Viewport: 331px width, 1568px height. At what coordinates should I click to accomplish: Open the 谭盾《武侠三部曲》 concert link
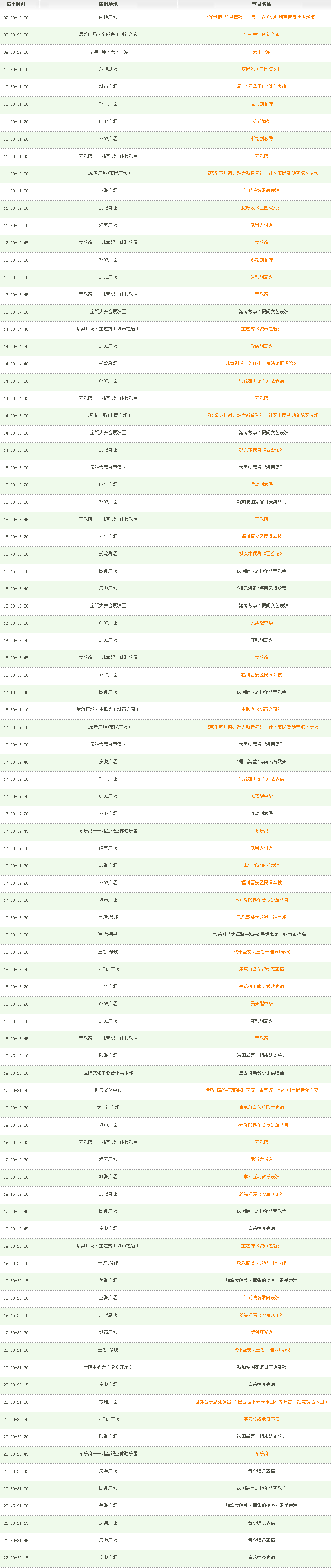pos(261,1090)
